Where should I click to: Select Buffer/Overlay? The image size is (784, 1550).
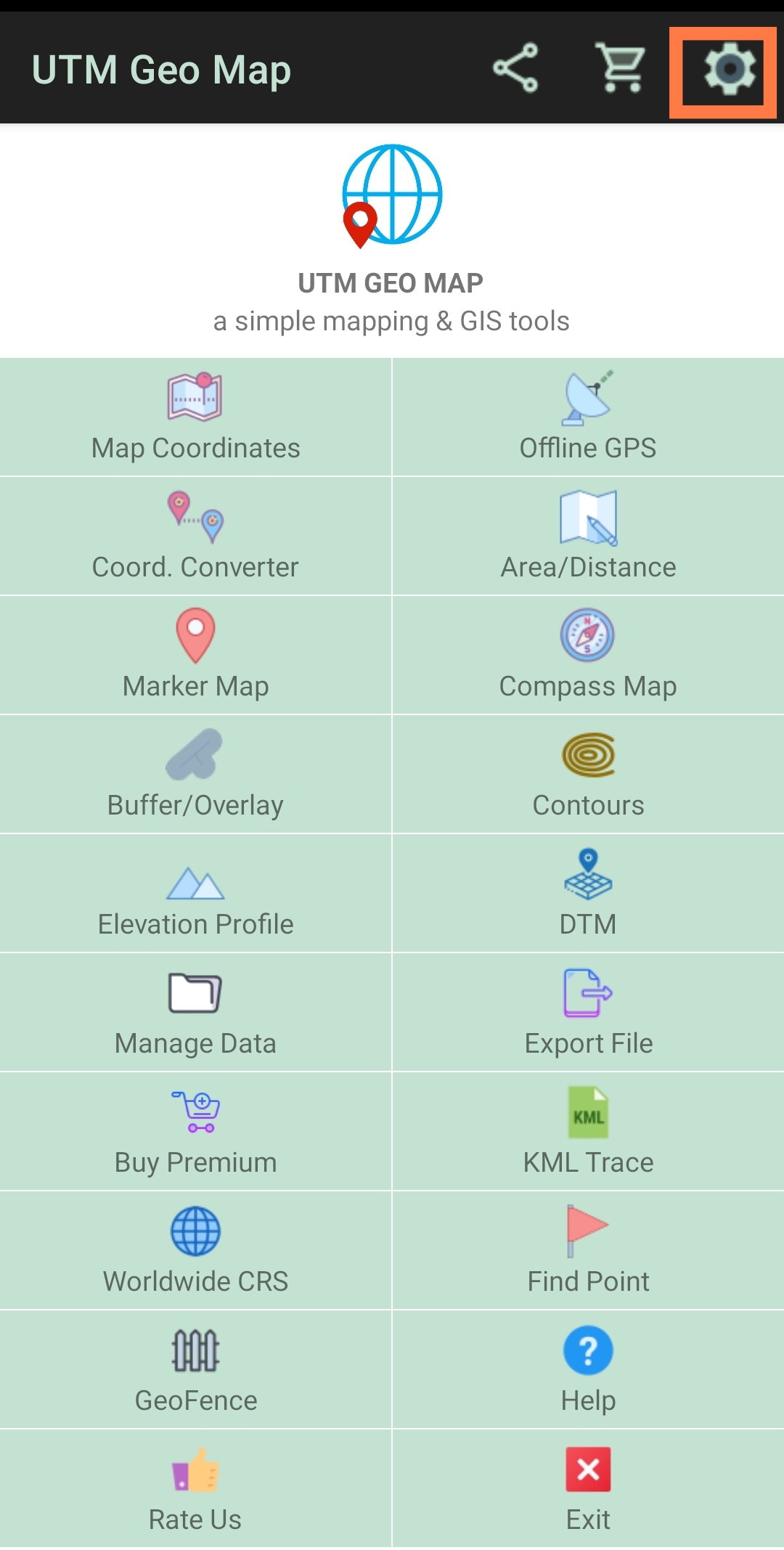(195, 775)
